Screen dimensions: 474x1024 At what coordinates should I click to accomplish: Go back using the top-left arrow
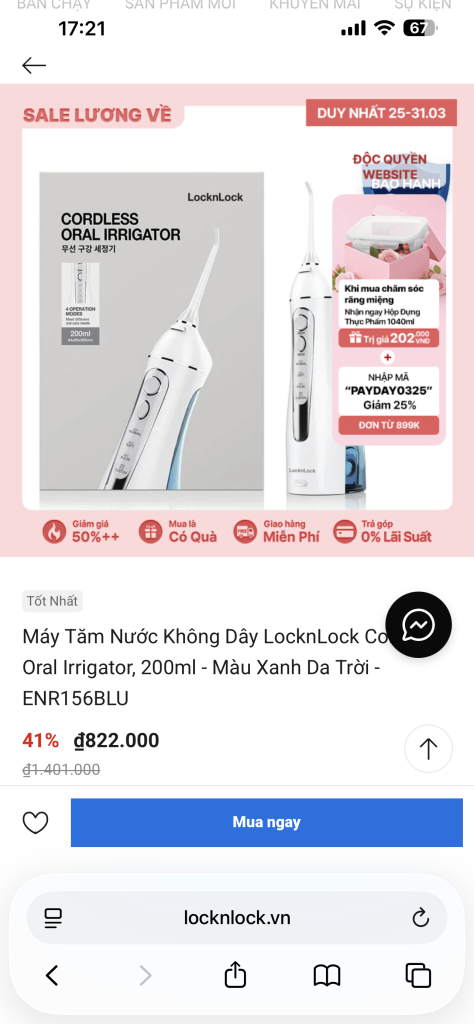(x=34, y=65)
